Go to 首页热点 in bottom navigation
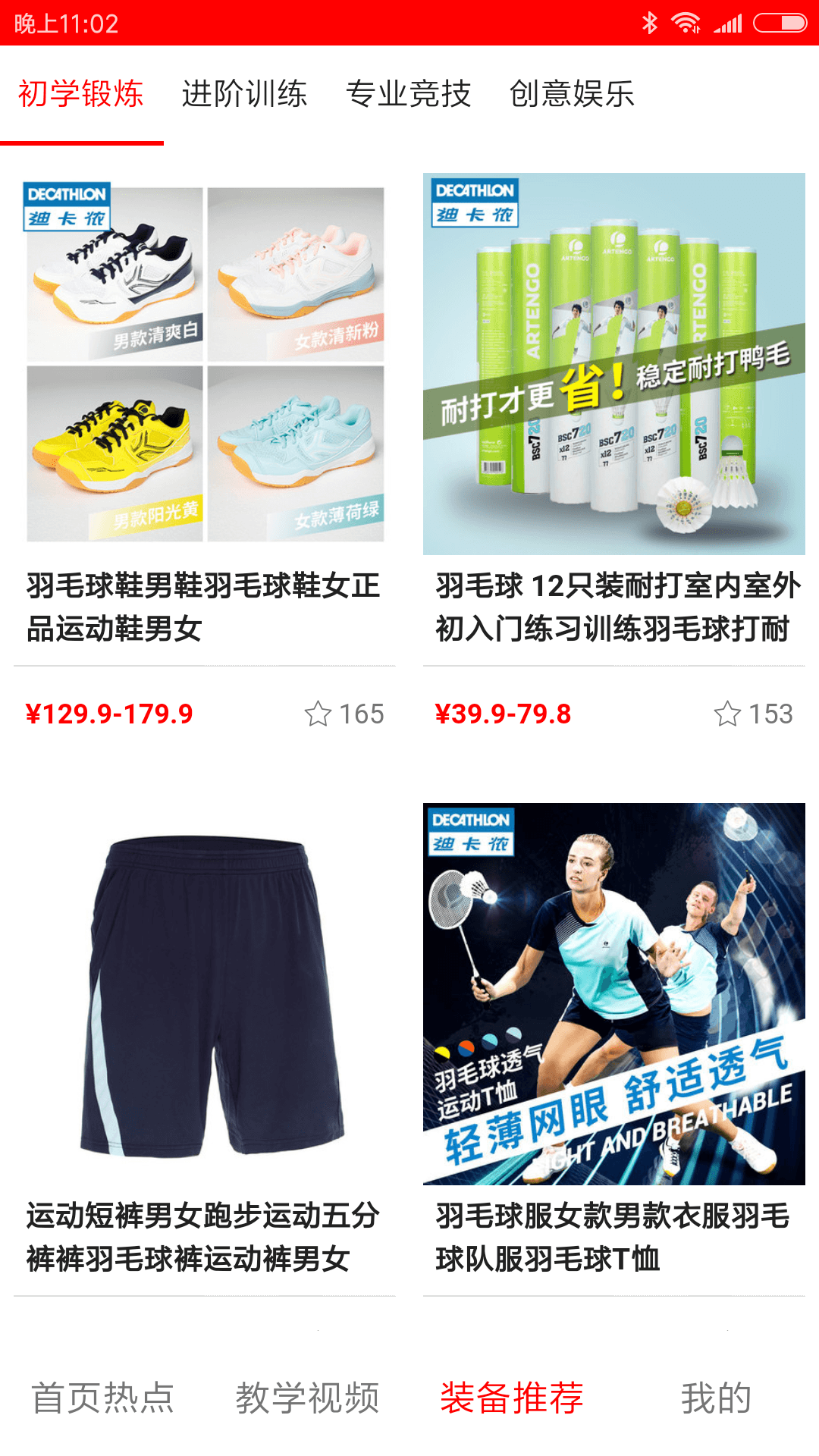The height and width of the screenshot is (1456, 819). click(102, 1398)
